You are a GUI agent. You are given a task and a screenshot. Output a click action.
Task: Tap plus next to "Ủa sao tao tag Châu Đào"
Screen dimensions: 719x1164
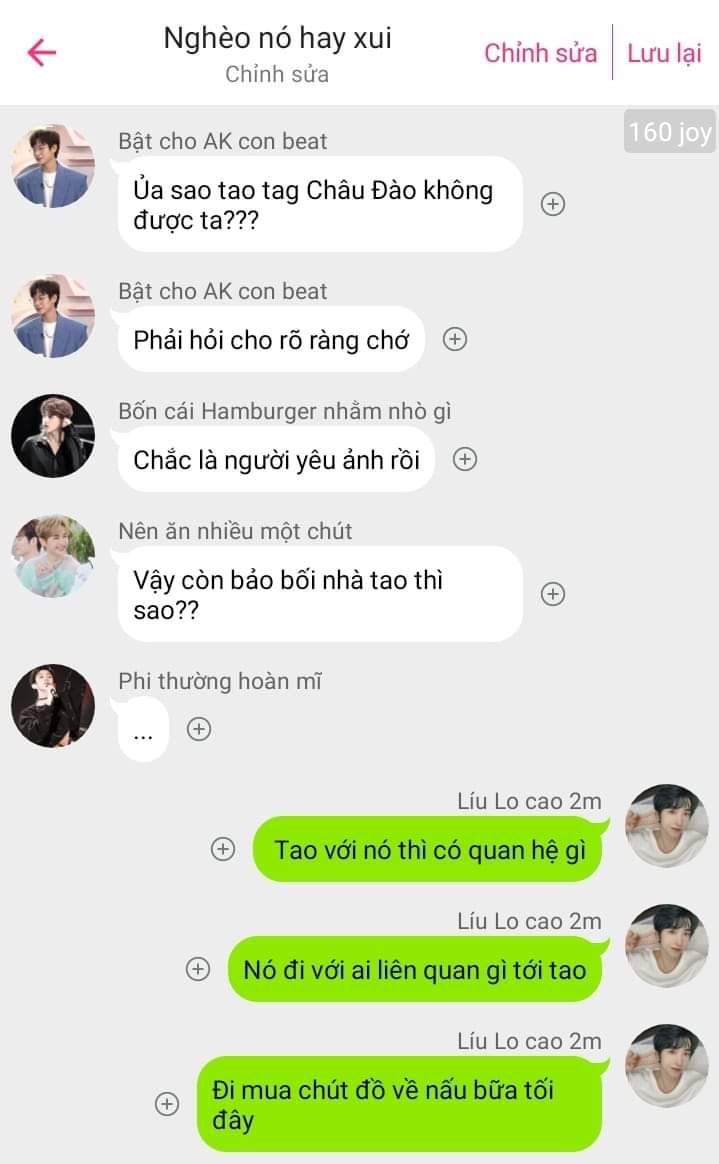[553, 204]
